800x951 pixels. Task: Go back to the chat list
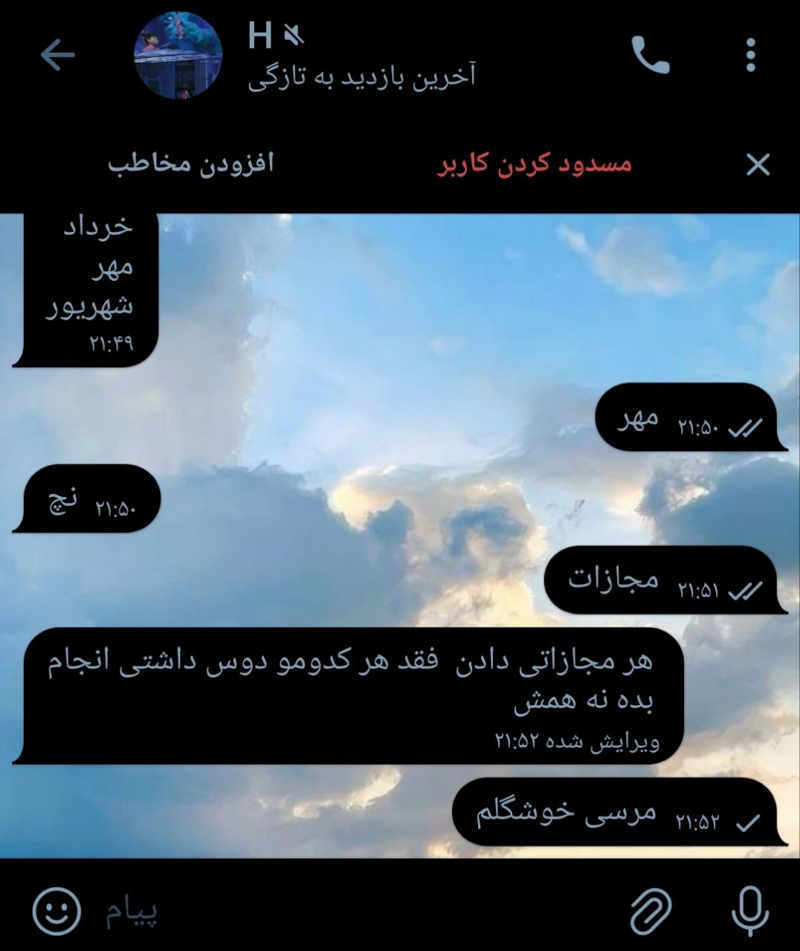[x=57, y=56]
